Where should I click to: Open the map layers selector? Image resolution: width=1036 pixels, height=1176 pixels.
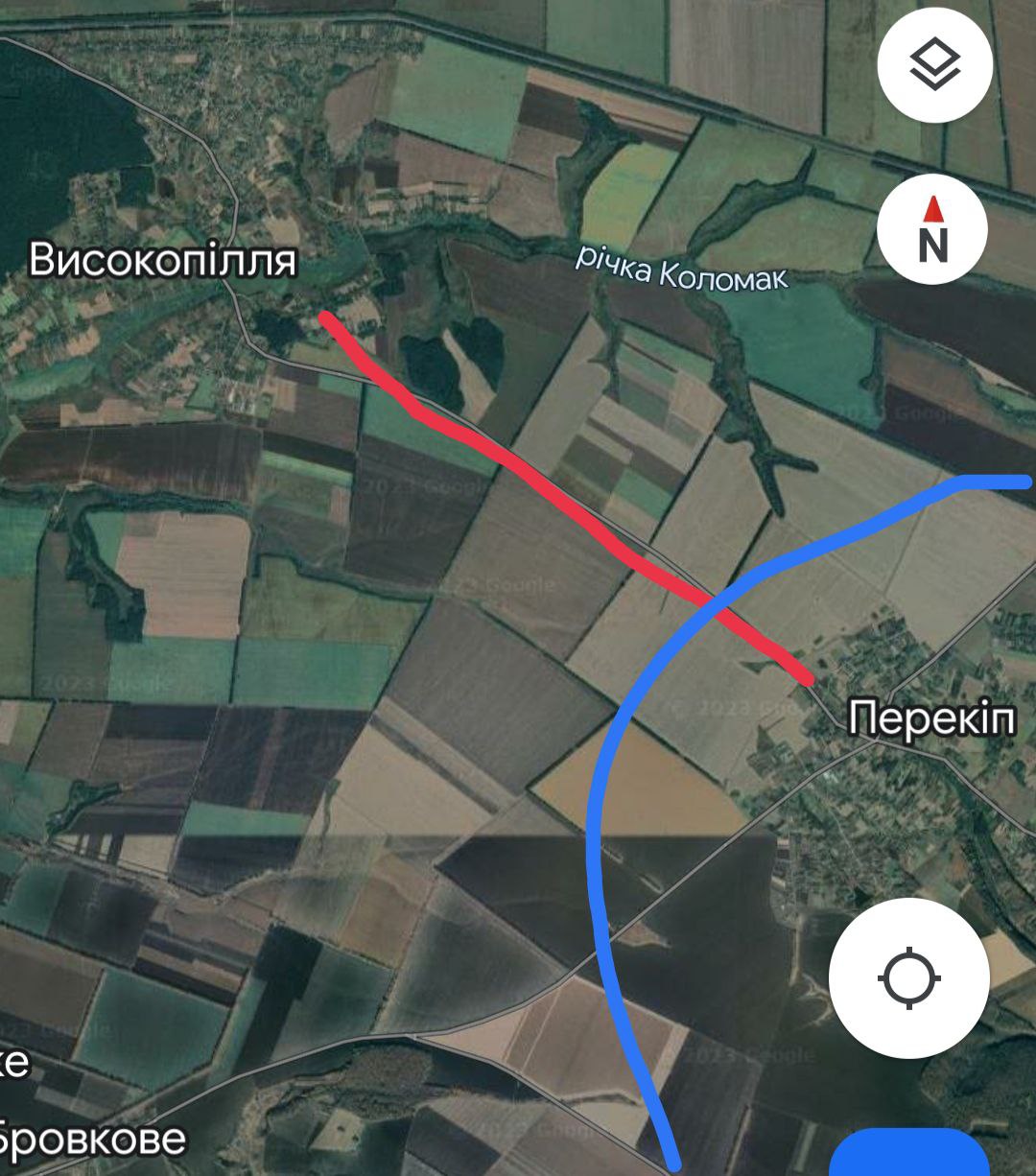(x=933, y=67)
